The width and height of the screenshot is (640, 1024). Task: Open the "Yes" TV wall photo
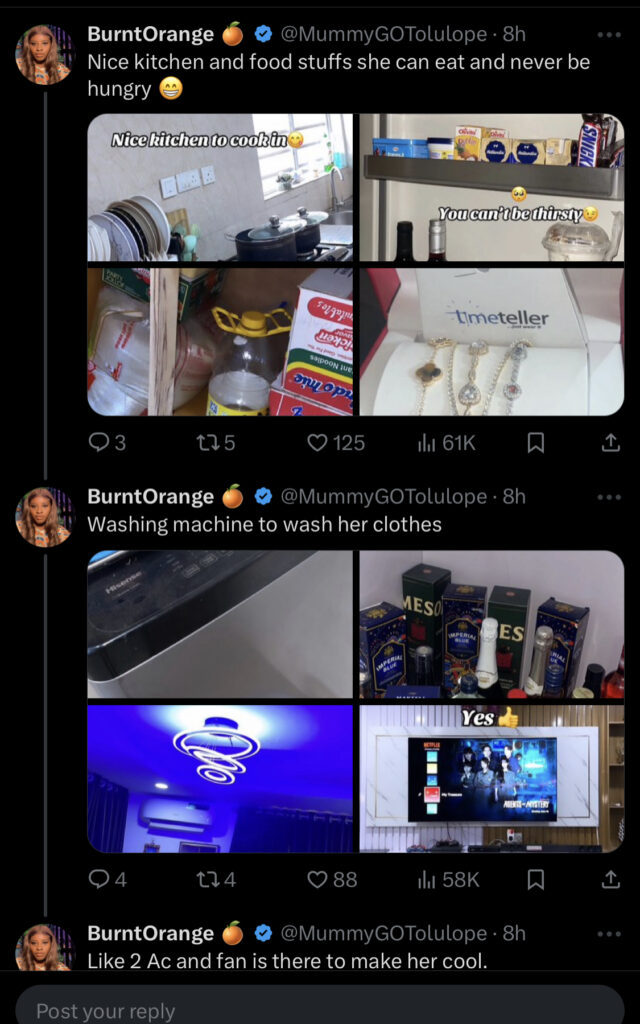click(491, 778)
